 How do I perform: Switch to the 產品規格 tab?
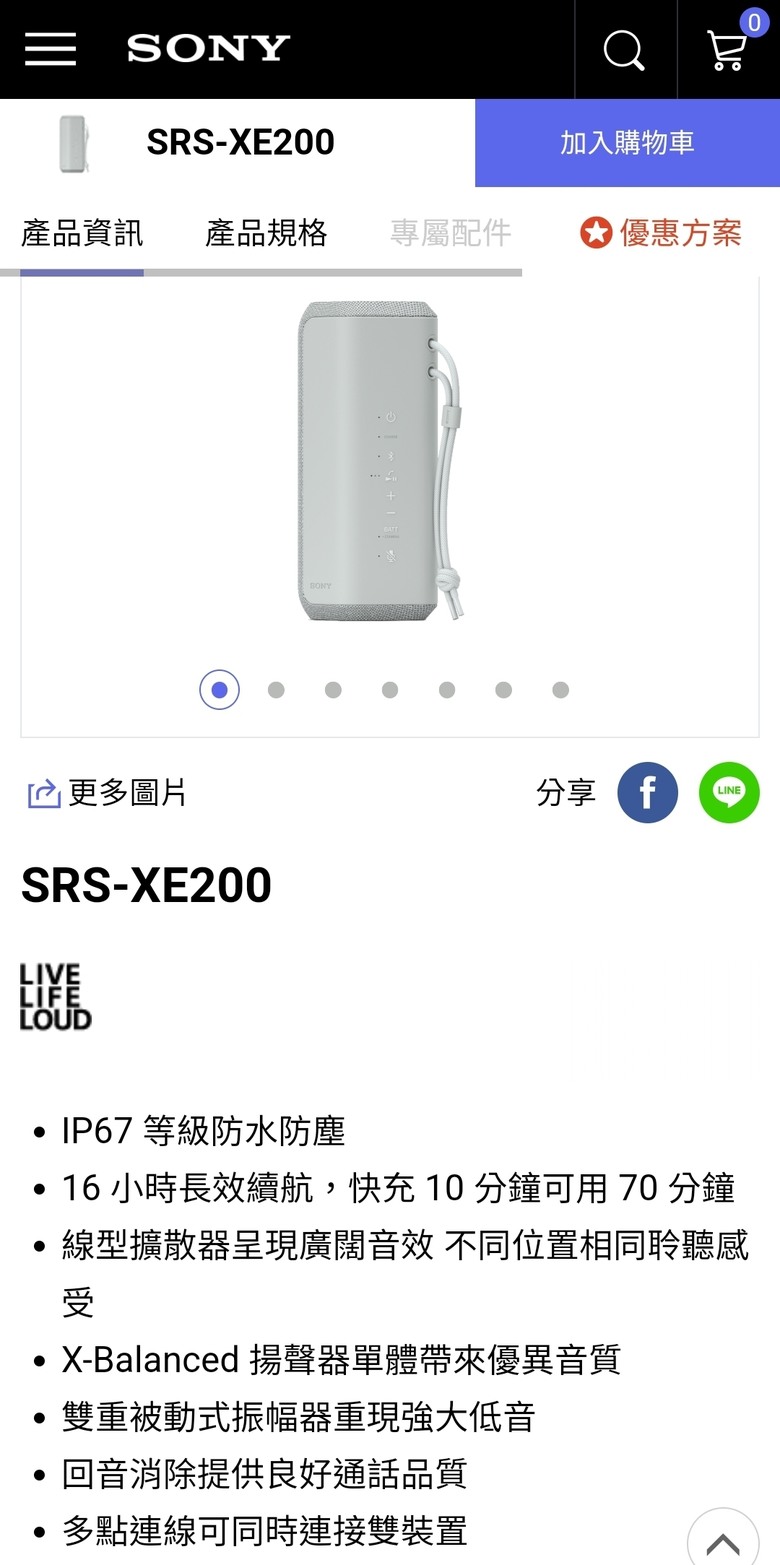(x=266, y=233)
